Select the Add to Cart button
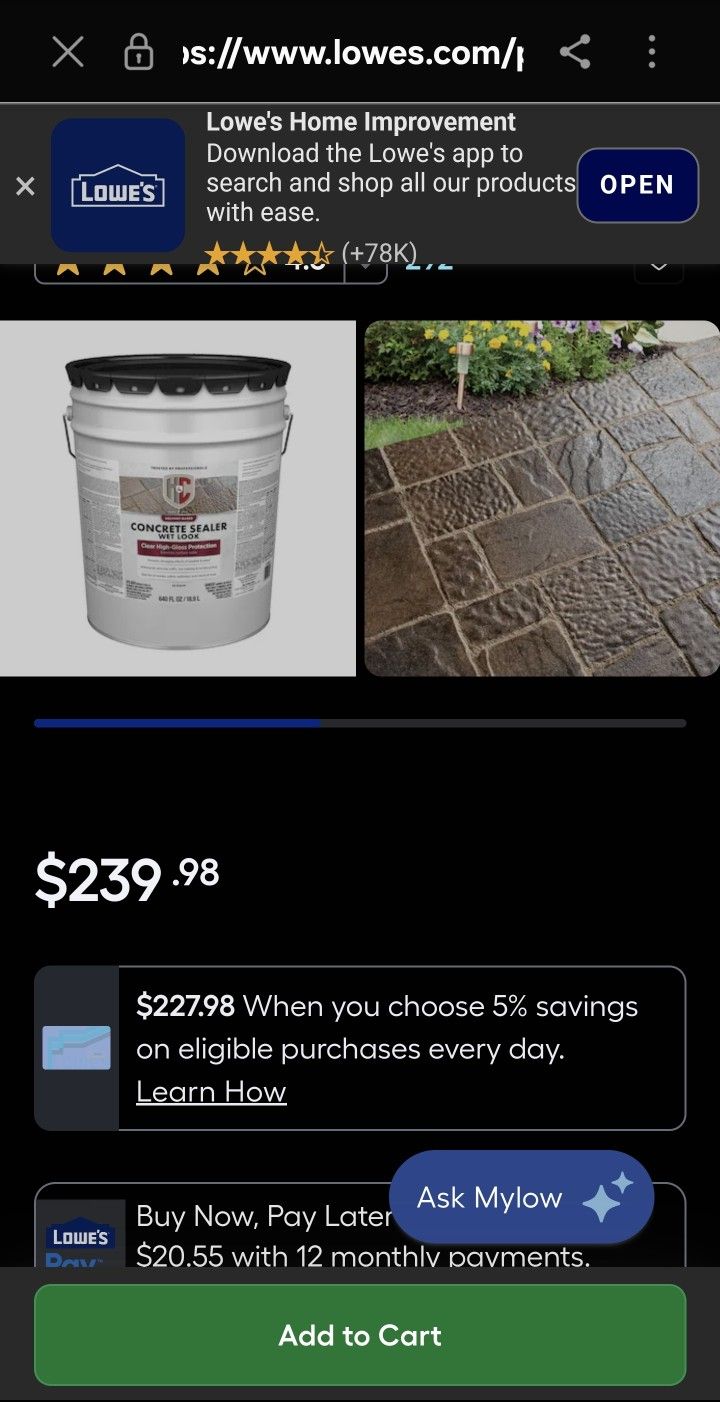 tap(360, 1335)
